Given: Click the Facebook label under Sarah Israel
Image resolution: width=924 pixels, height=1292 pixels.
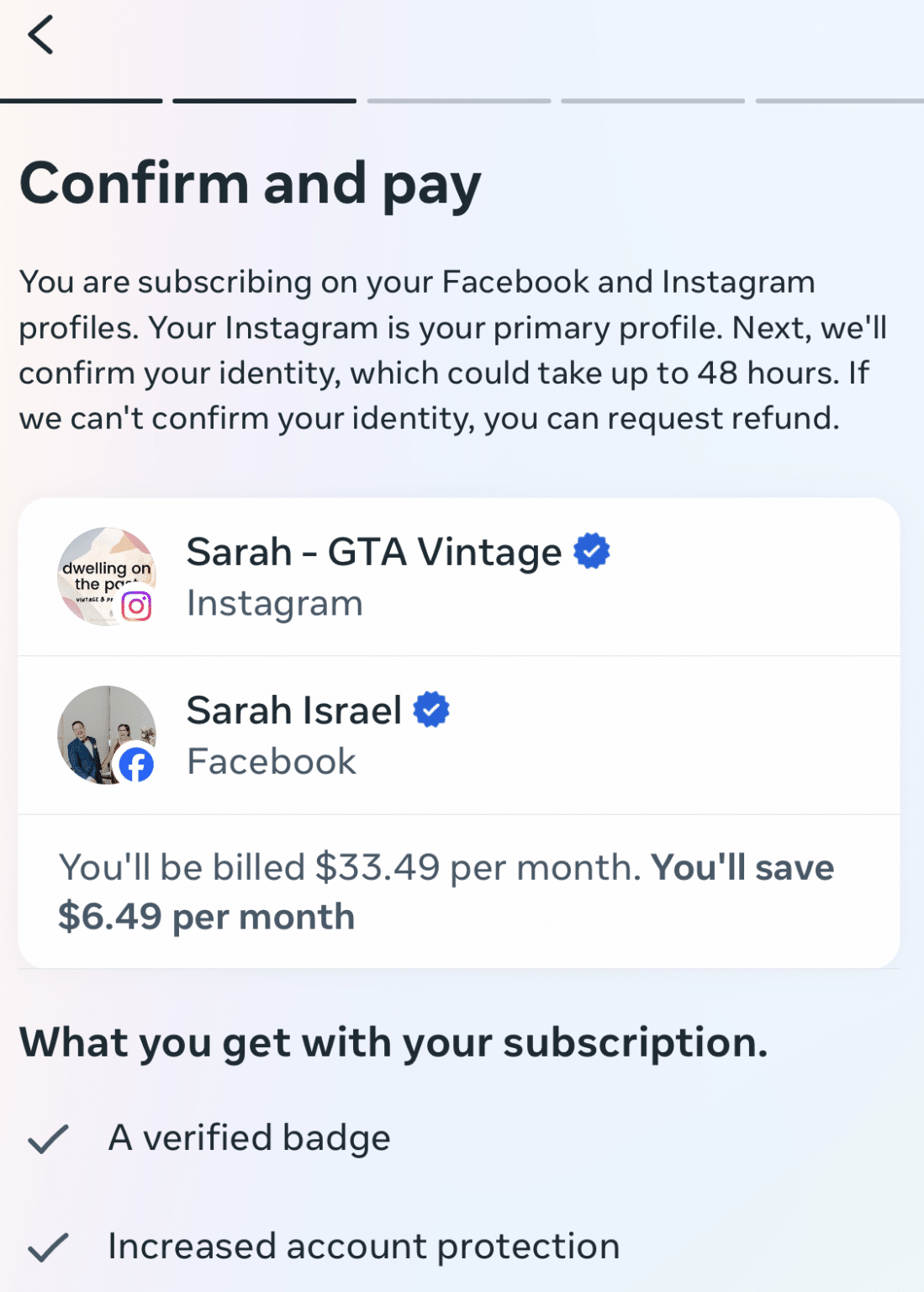Looking at the screenshot, I should 271,761.
